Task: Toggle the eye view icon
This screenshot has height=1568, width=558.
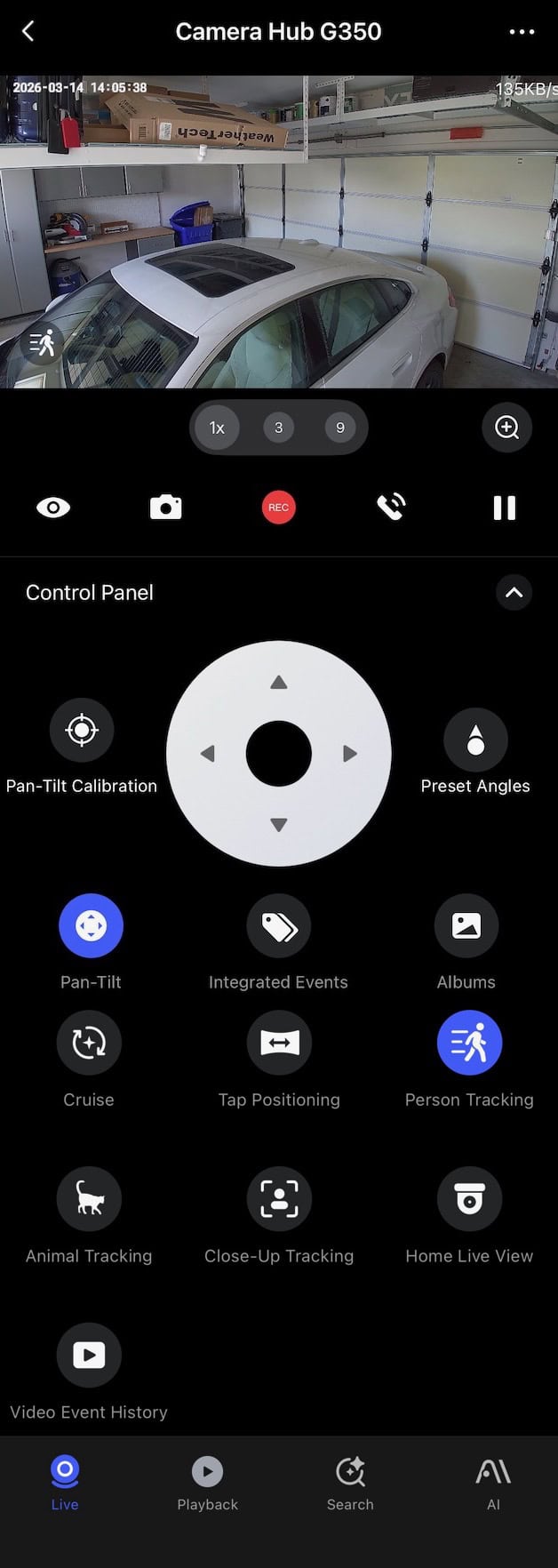Action: 53,508
